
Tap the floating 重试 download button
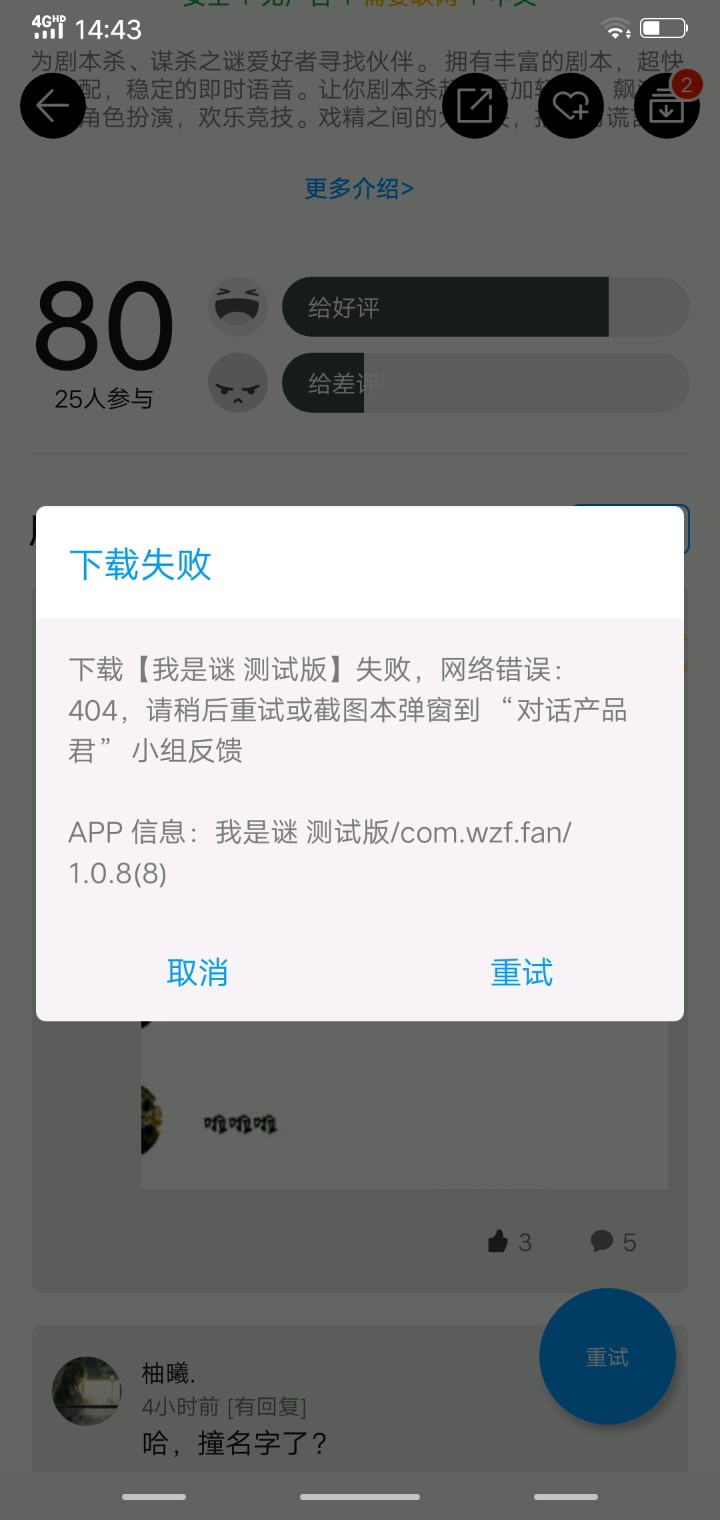tap(607, 1356)
